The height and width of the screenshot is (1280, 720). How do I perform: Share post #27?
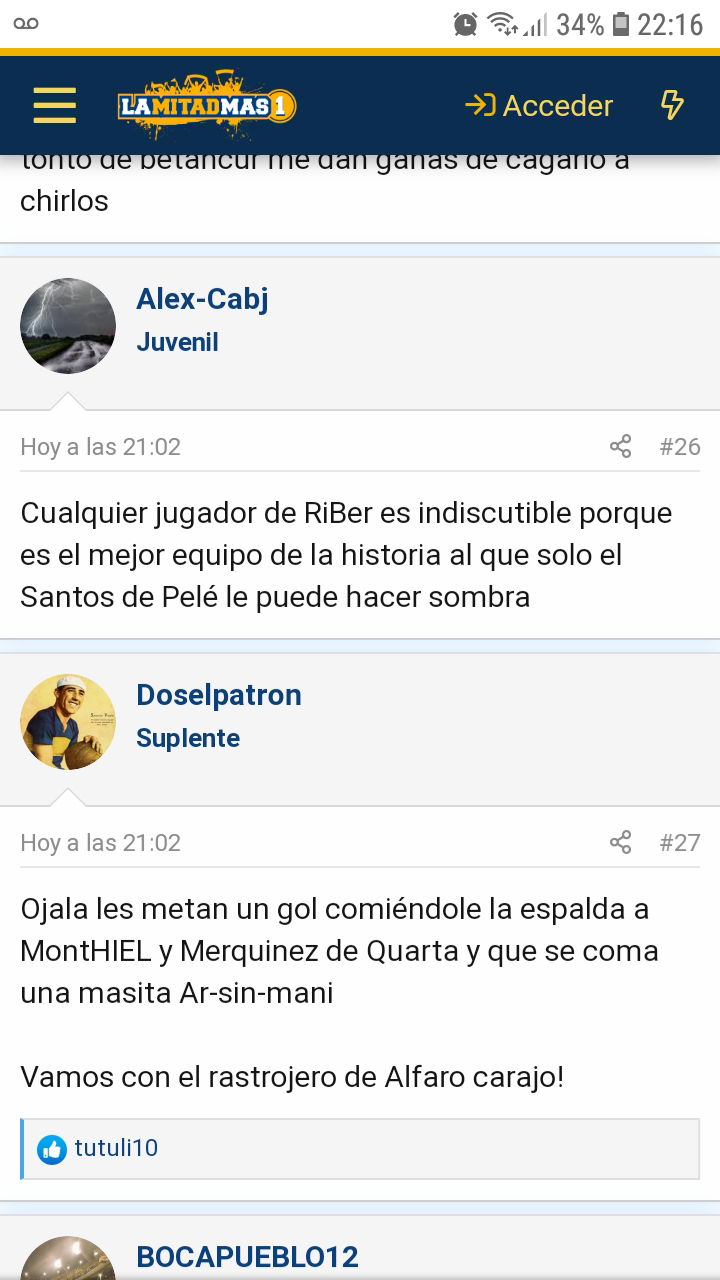[x=621, y=842]
